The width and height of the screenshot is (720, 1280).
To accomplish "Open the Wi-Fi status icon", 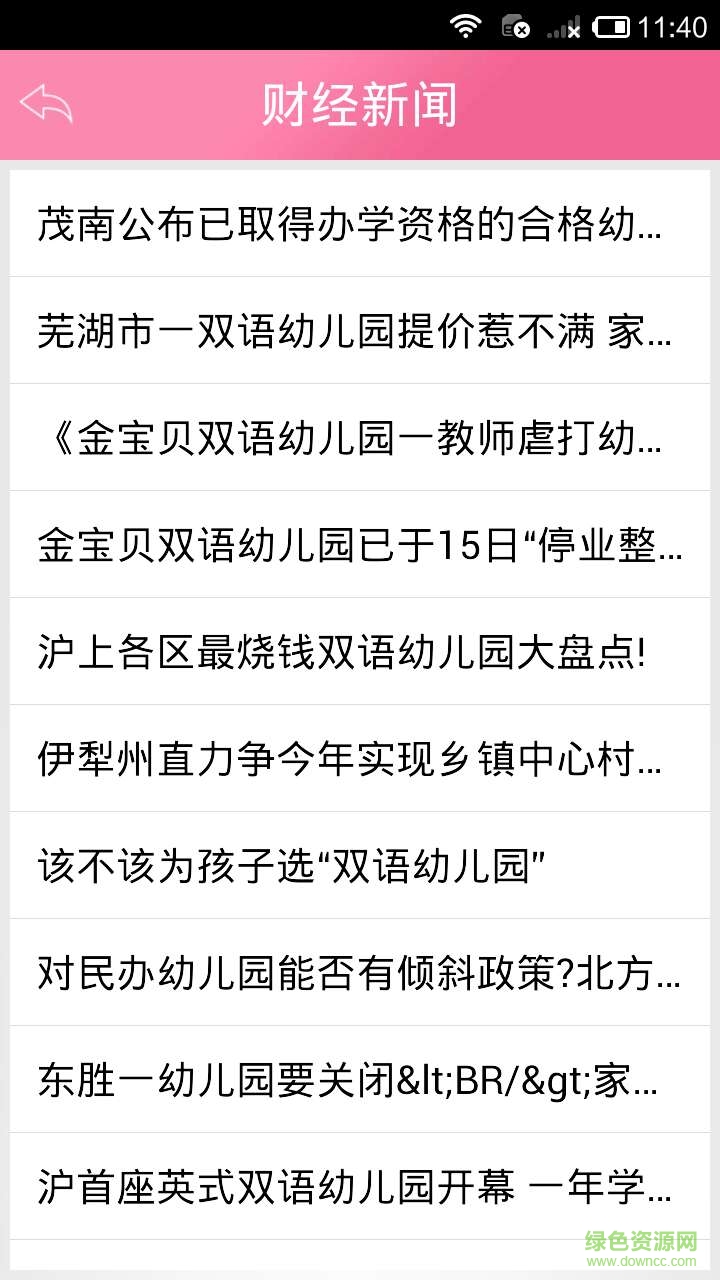I will click(x=466, y=25).
